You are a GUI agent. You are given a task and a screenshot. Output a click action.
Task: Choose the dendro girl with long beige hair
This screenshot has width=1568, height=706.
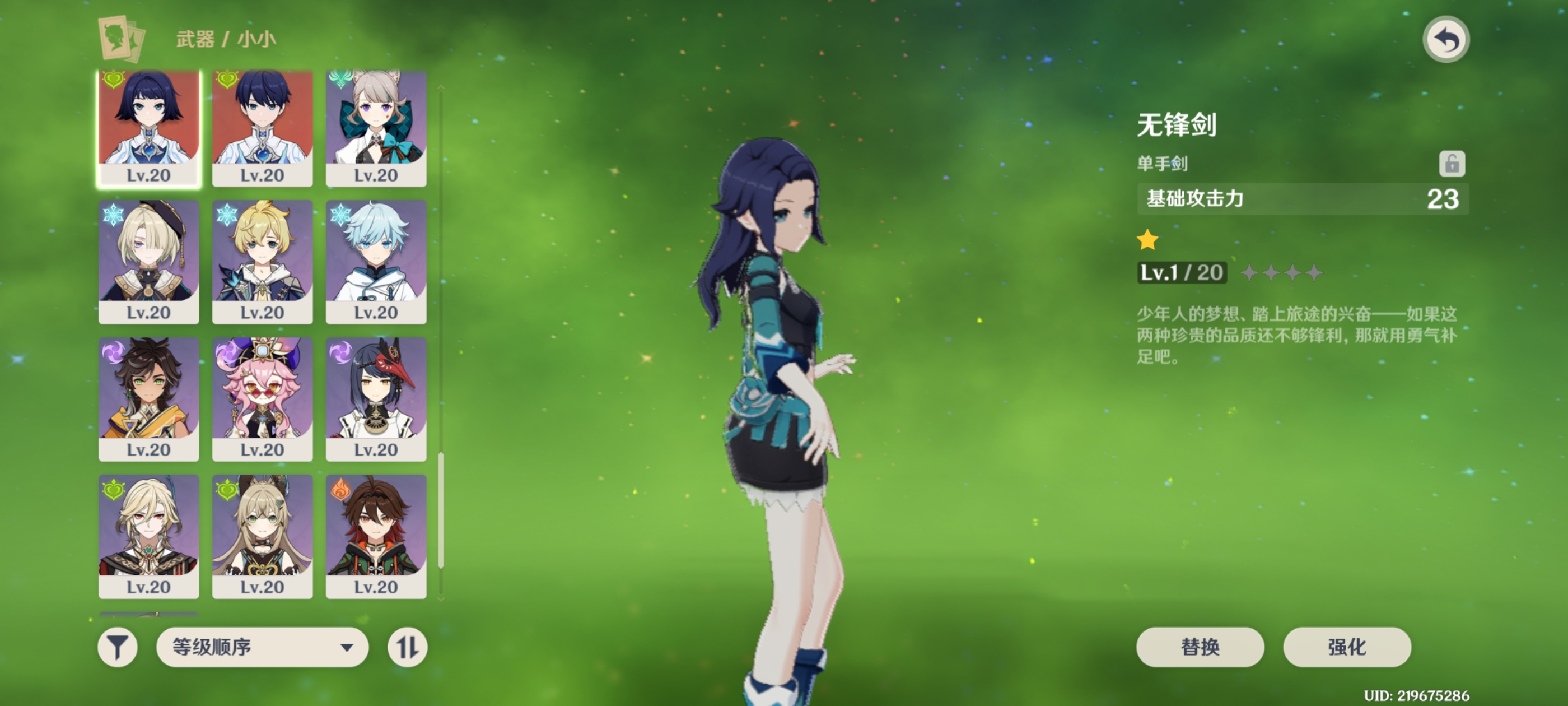[262, 536]
